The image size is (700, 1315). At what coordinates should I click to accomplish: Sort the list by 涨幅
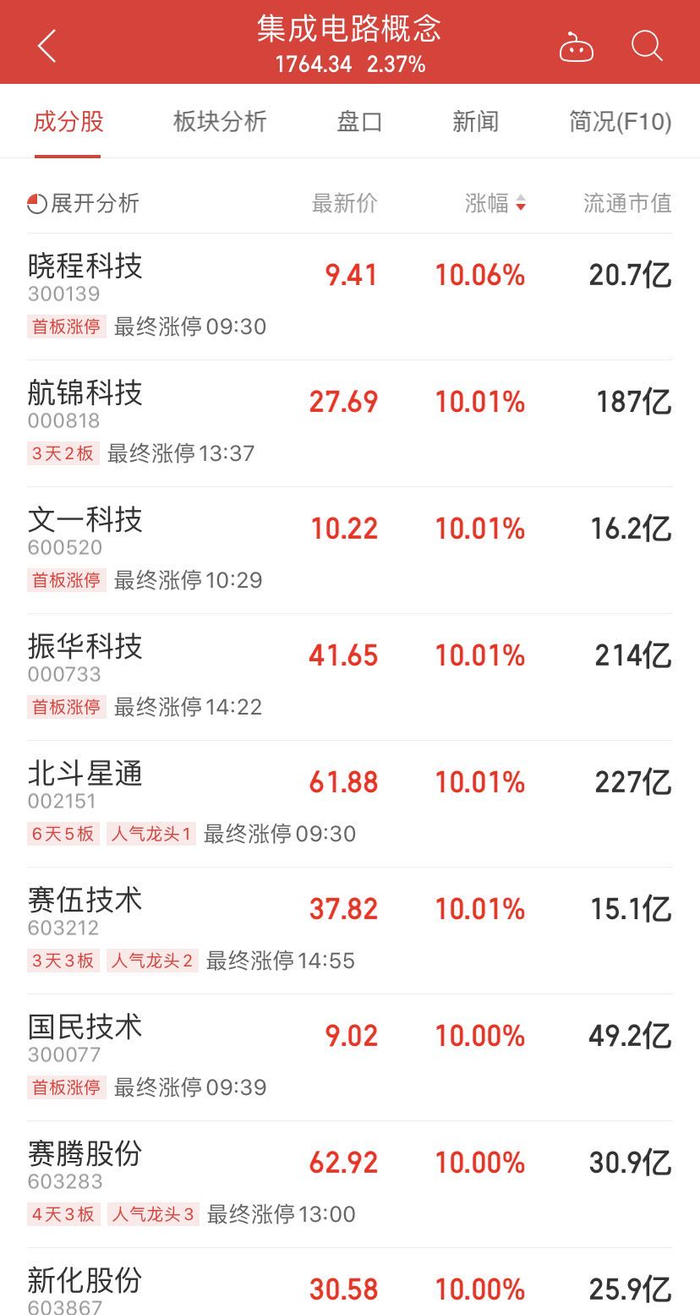coord(495,204)
